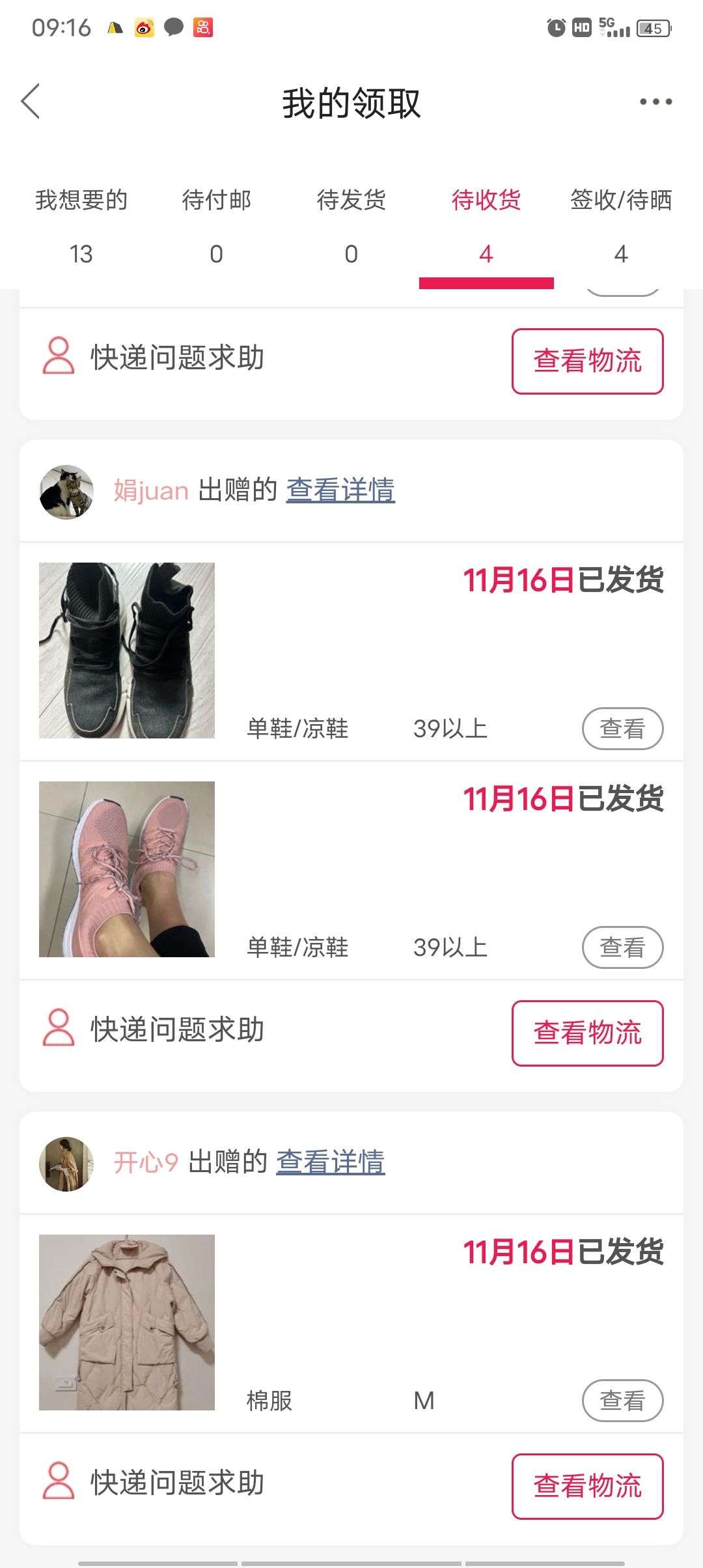Go back using the top-left arrow
The width and height of the screenshot is (703, 1568).
pyautogui.click(x=31, y=102)
